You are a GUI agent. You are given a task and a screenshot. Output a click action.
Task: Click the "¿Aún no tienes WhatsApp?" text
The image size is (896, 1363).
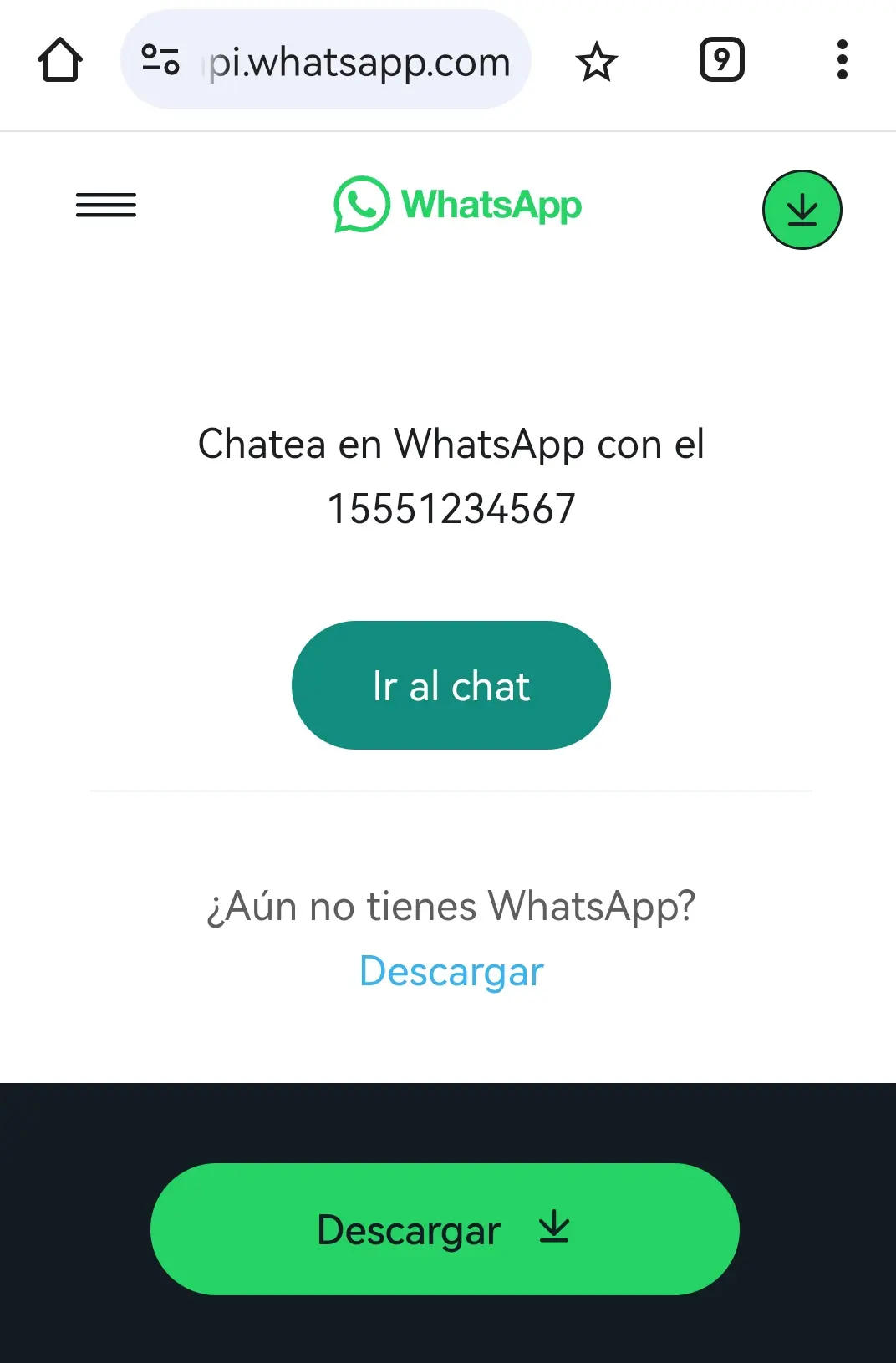[x=451, y=906]
